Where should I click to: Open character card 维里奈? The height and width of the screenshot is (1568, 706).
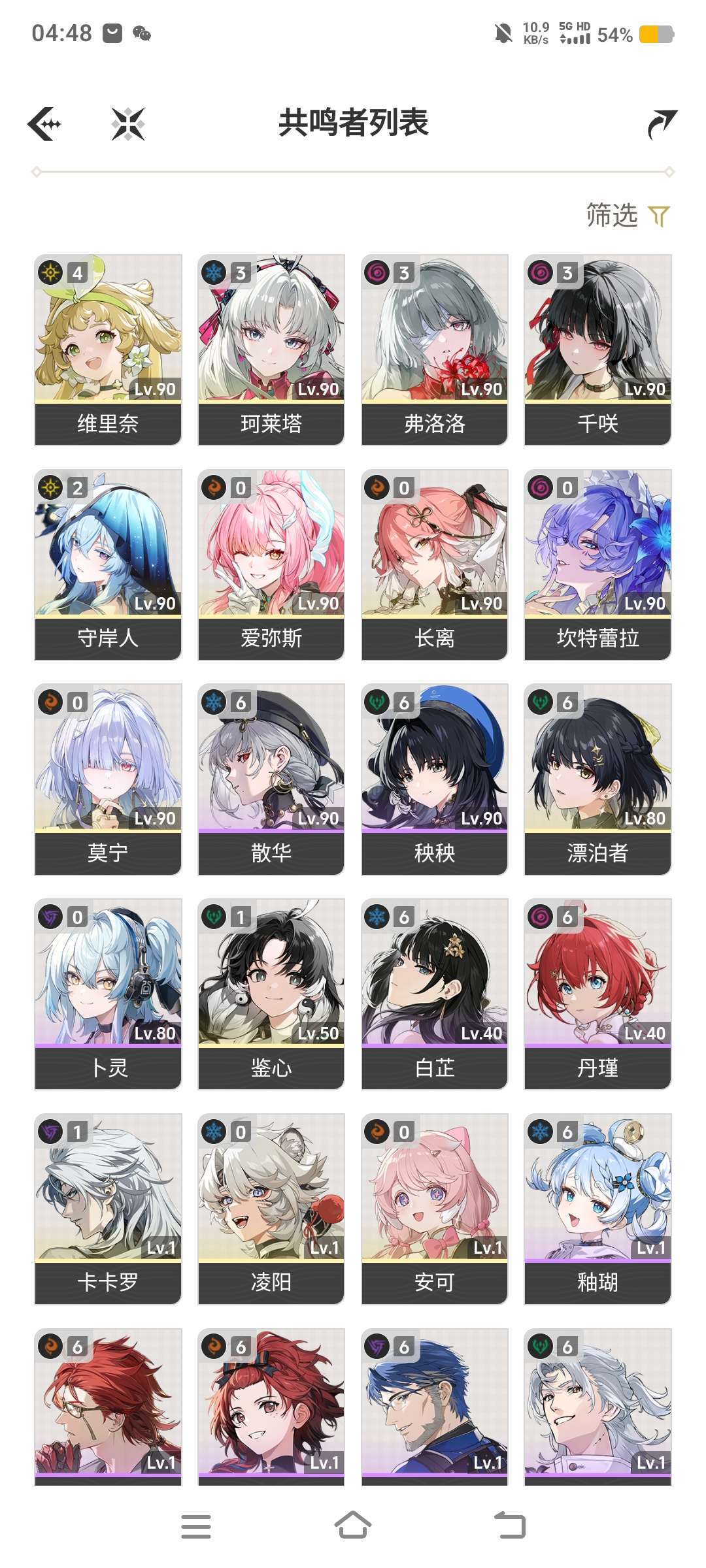point(108,350)
